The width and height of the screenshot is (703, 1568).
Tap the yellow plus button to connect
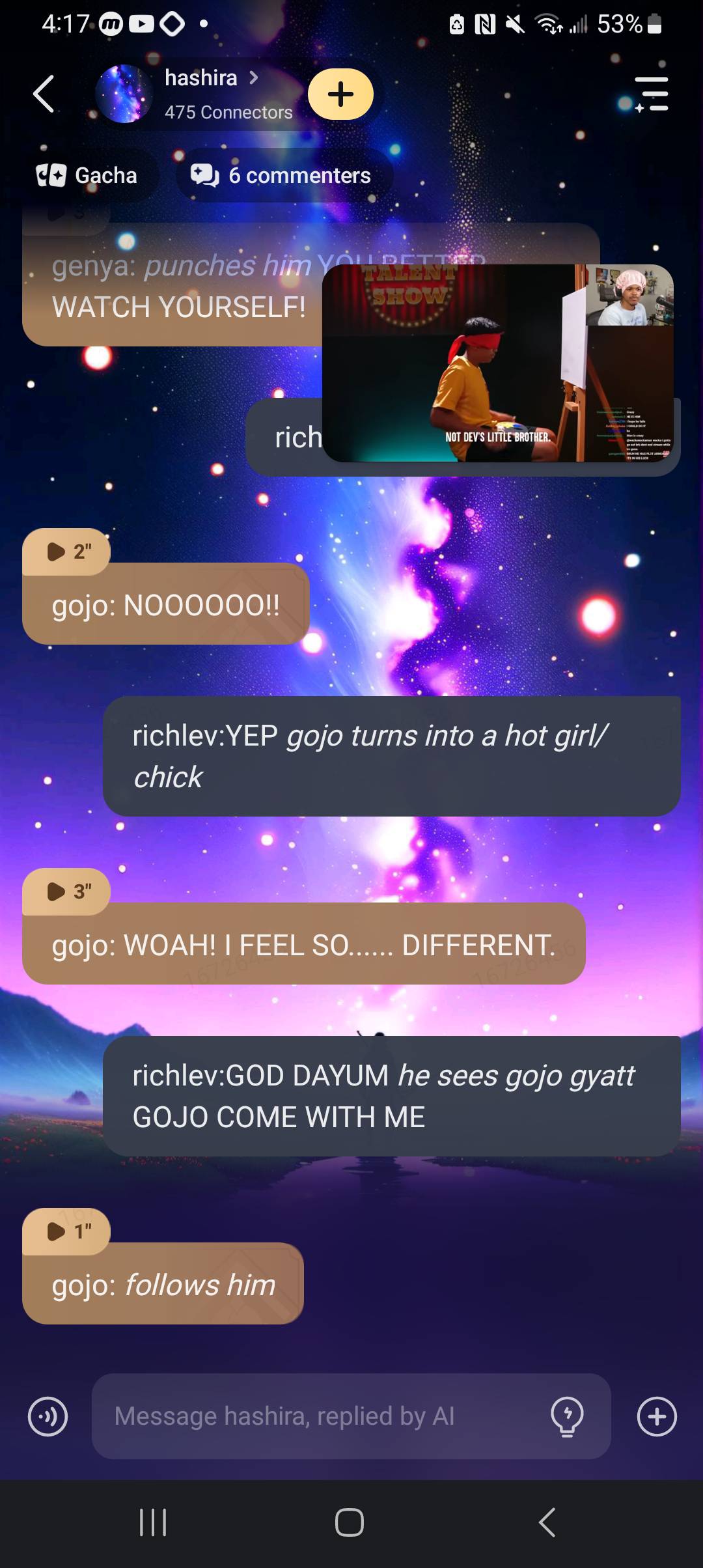340,94
